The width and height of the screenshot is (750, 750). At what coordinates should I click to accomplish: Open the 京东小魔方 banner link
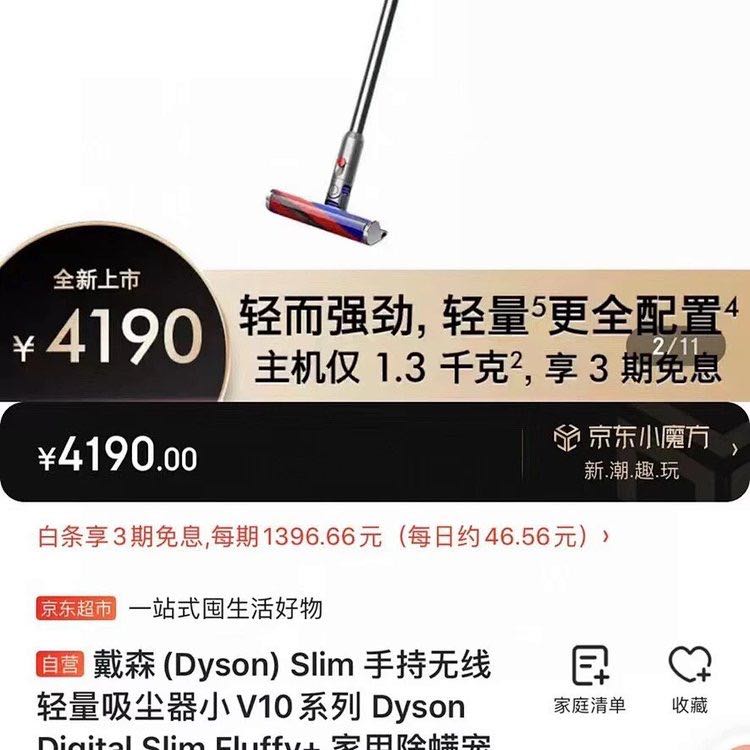640,452
